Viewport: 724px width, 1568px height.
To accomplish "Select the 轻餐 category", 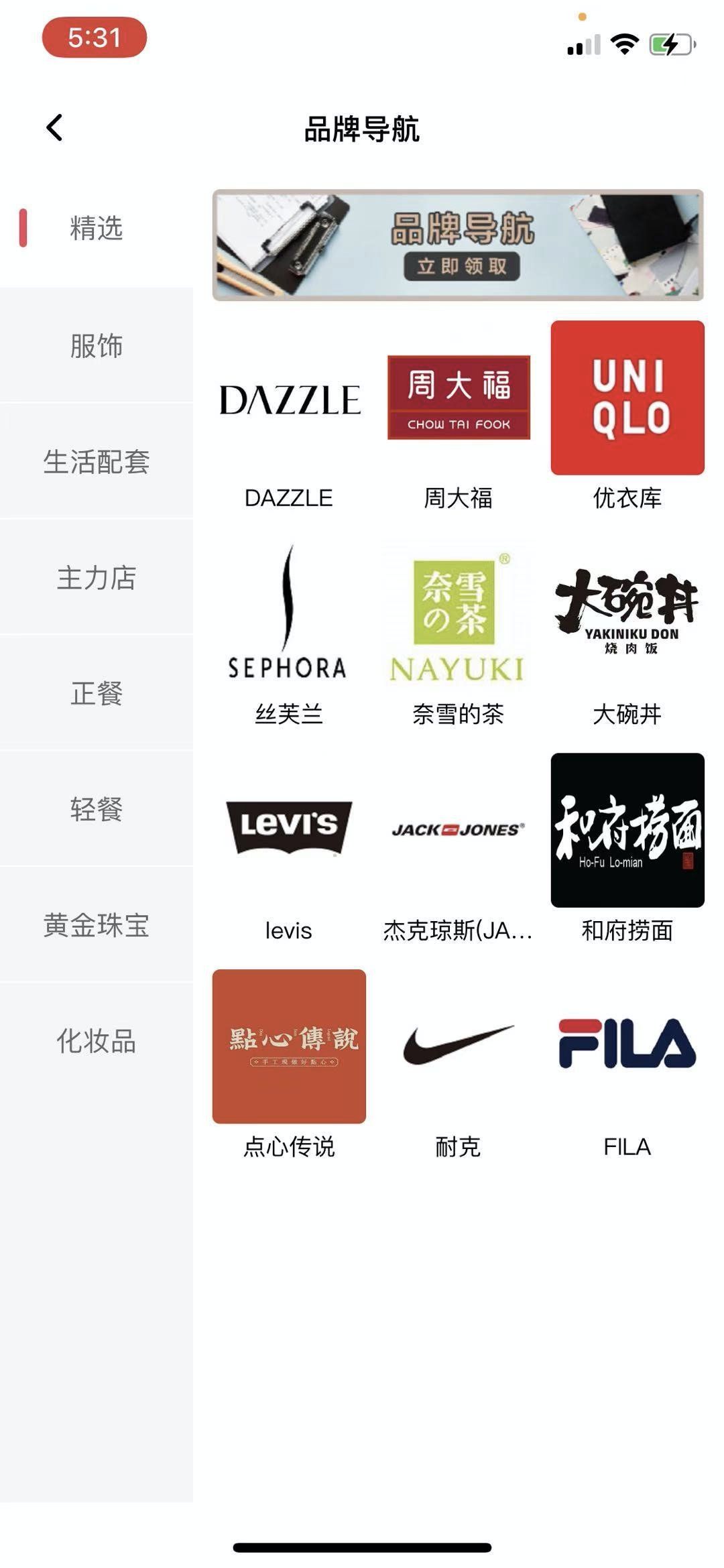I will [97, 809].
